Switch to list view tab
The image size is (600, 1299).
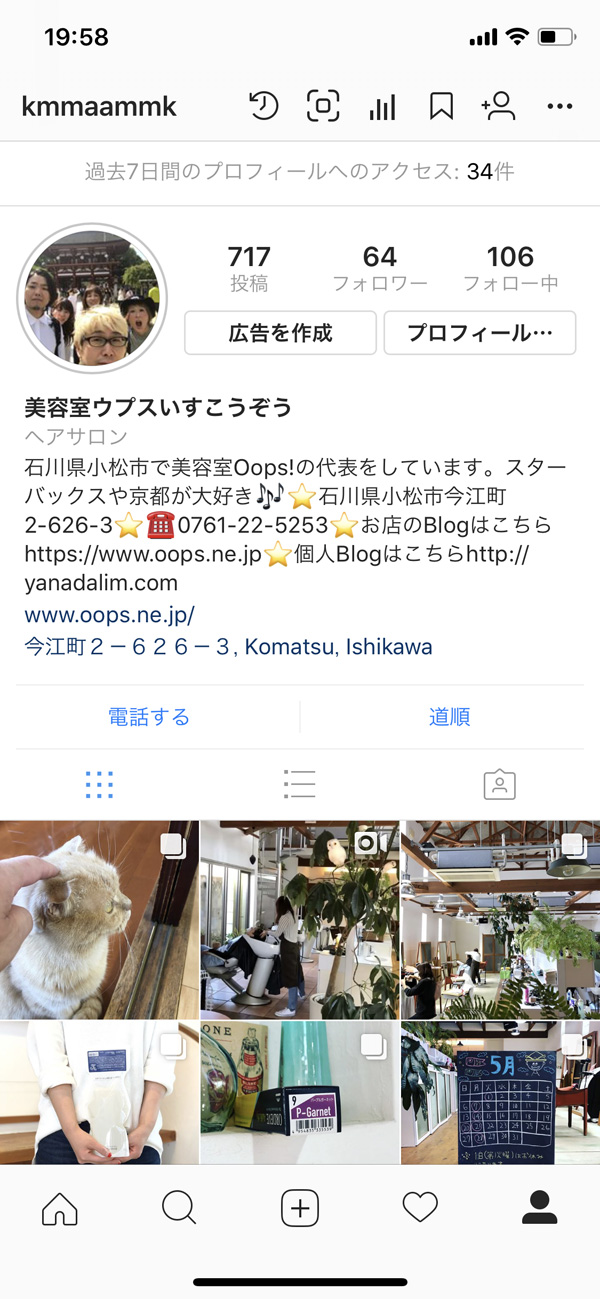click(299, 785)
